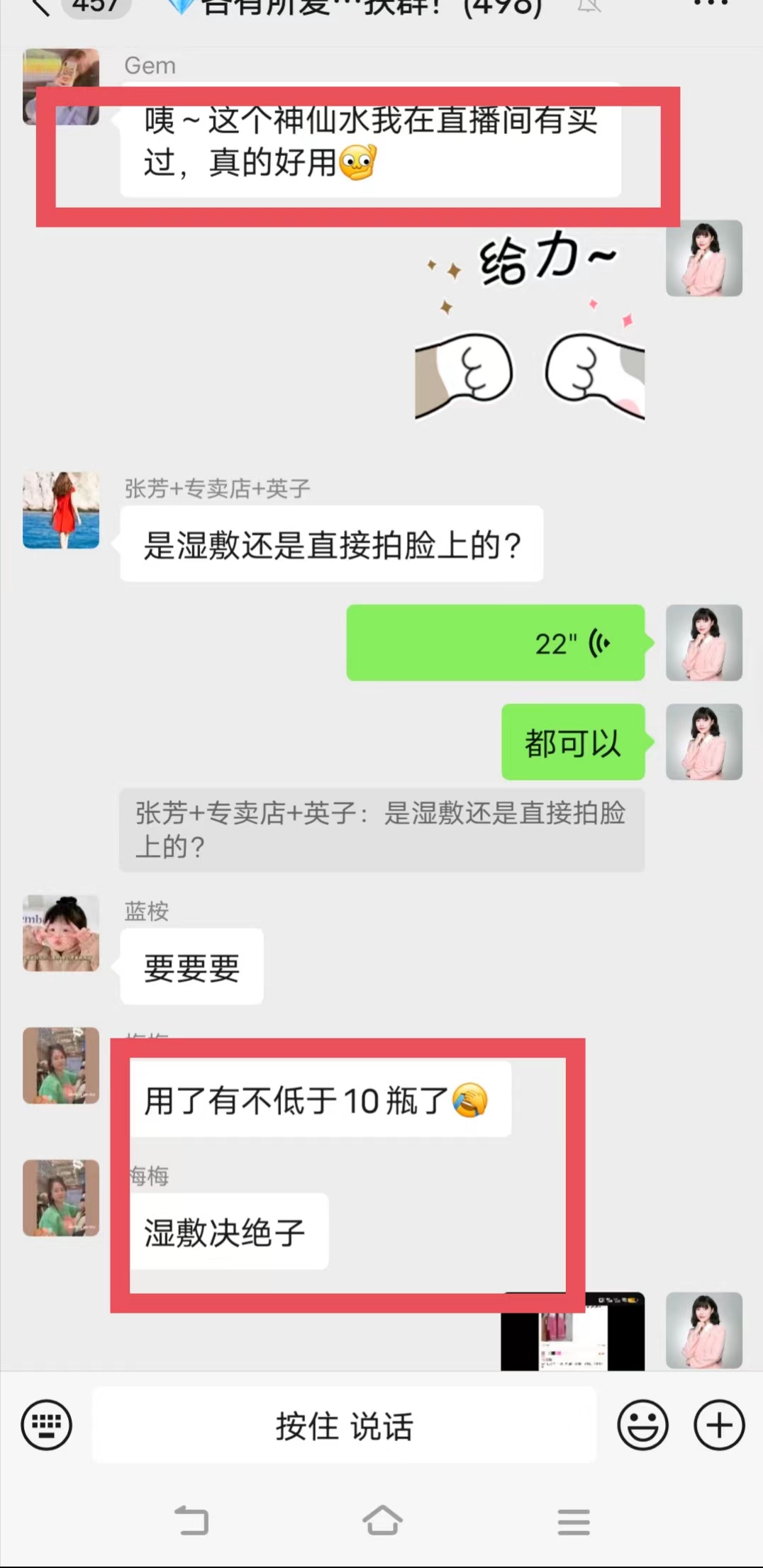Tap the 按住 说话 hold-to-talk button
The image size is (763, 1568).
[x=344, y=1426]
